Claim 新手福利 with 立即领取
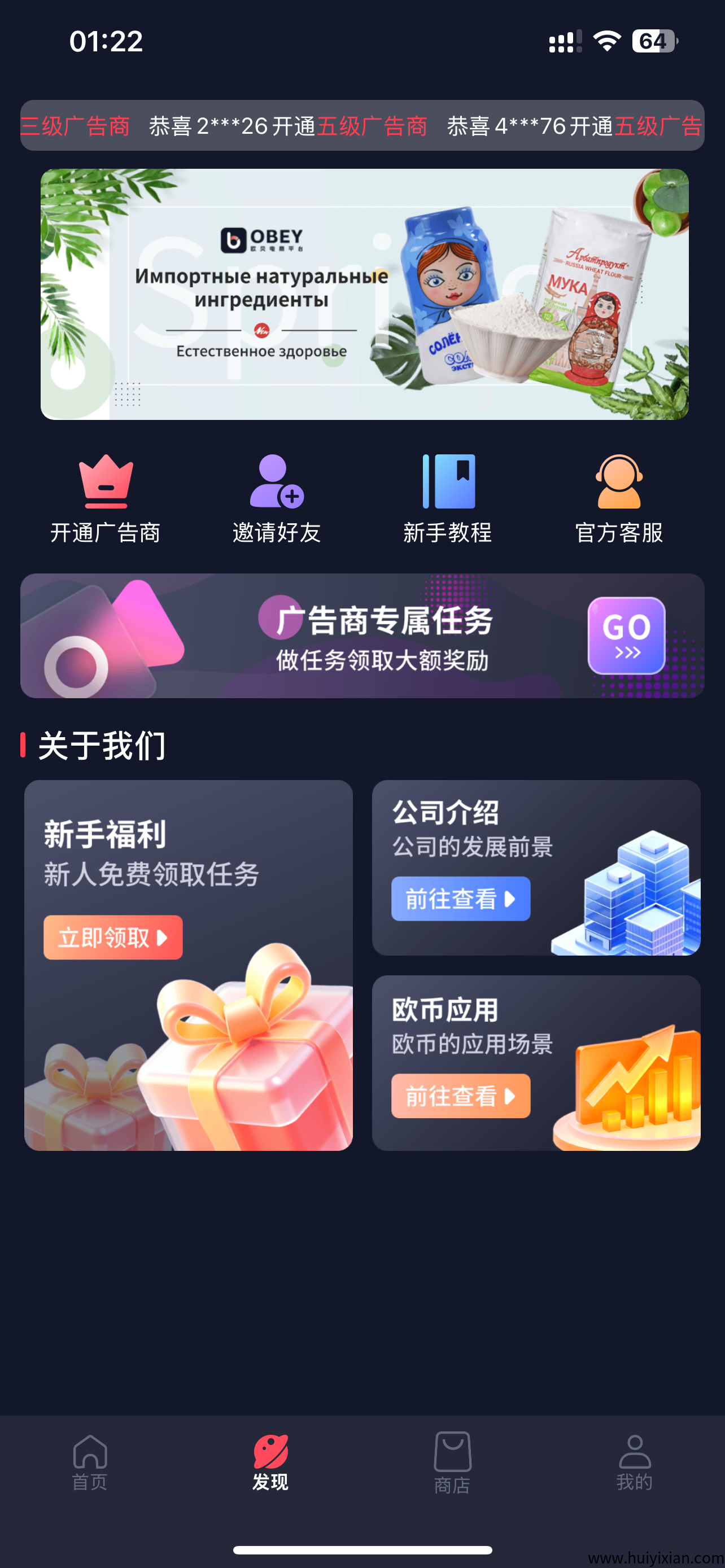Screen dimensions: 725x1568 click(112, 937)
